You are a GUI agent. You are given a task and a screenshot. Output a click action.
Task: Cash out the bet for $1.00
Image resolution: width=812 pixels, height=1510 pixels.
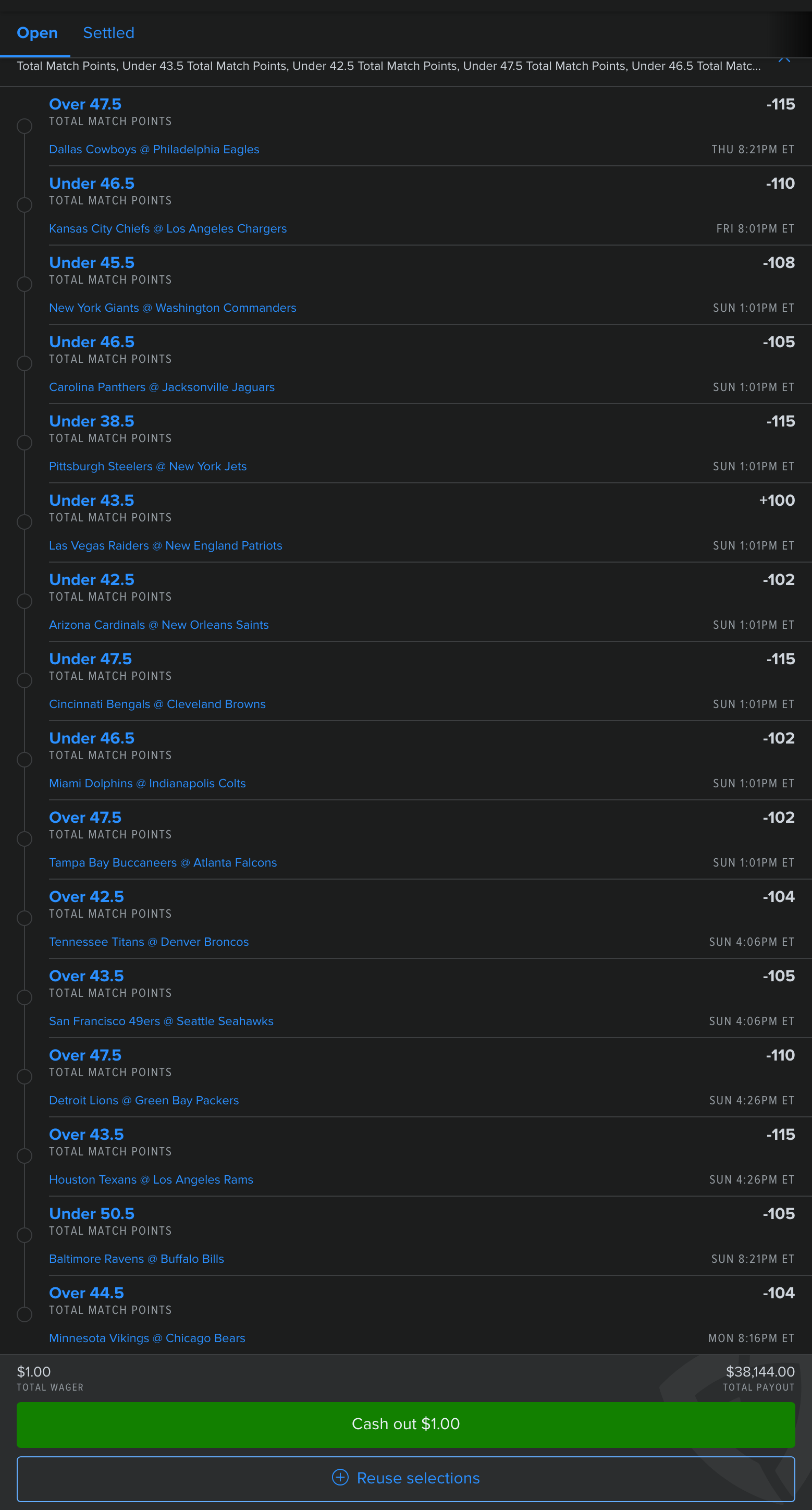pyautogui.click(x=405, y=1424)
